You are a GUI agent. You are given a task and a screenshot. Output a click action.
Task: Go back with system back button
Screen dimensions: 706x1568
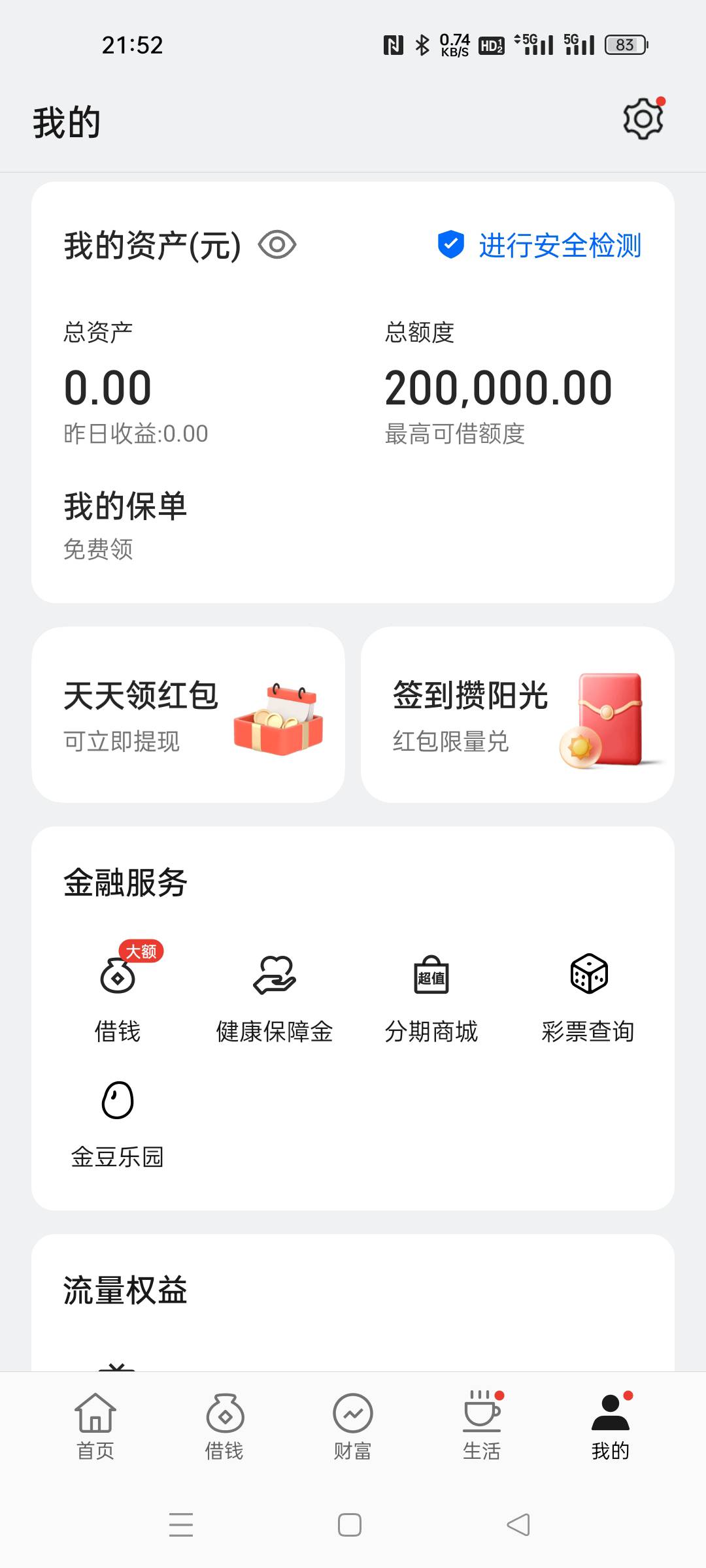pyautogui.click(x=518, y=1525)
